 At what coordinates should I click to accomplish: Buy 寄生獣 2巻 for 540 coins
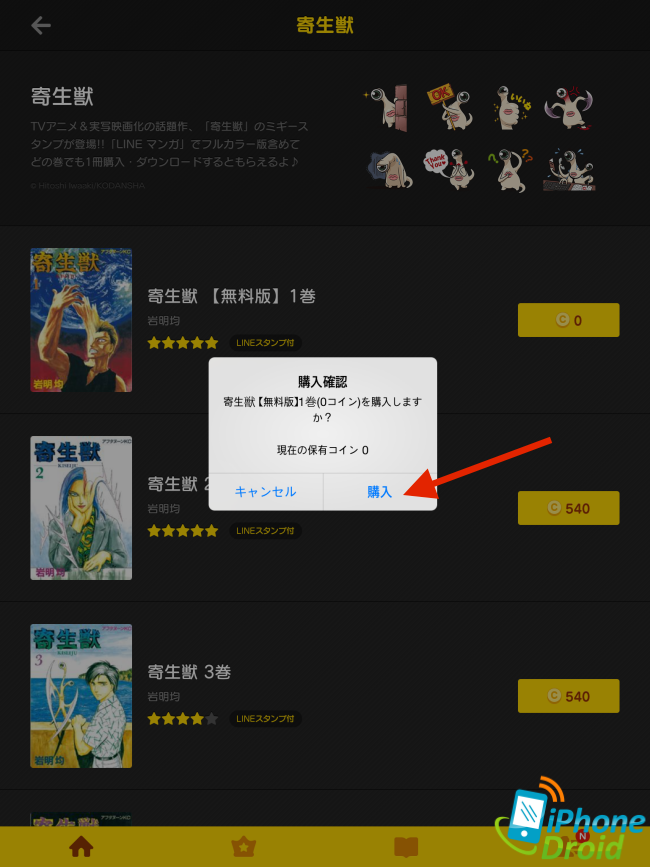tap(568, 508)
